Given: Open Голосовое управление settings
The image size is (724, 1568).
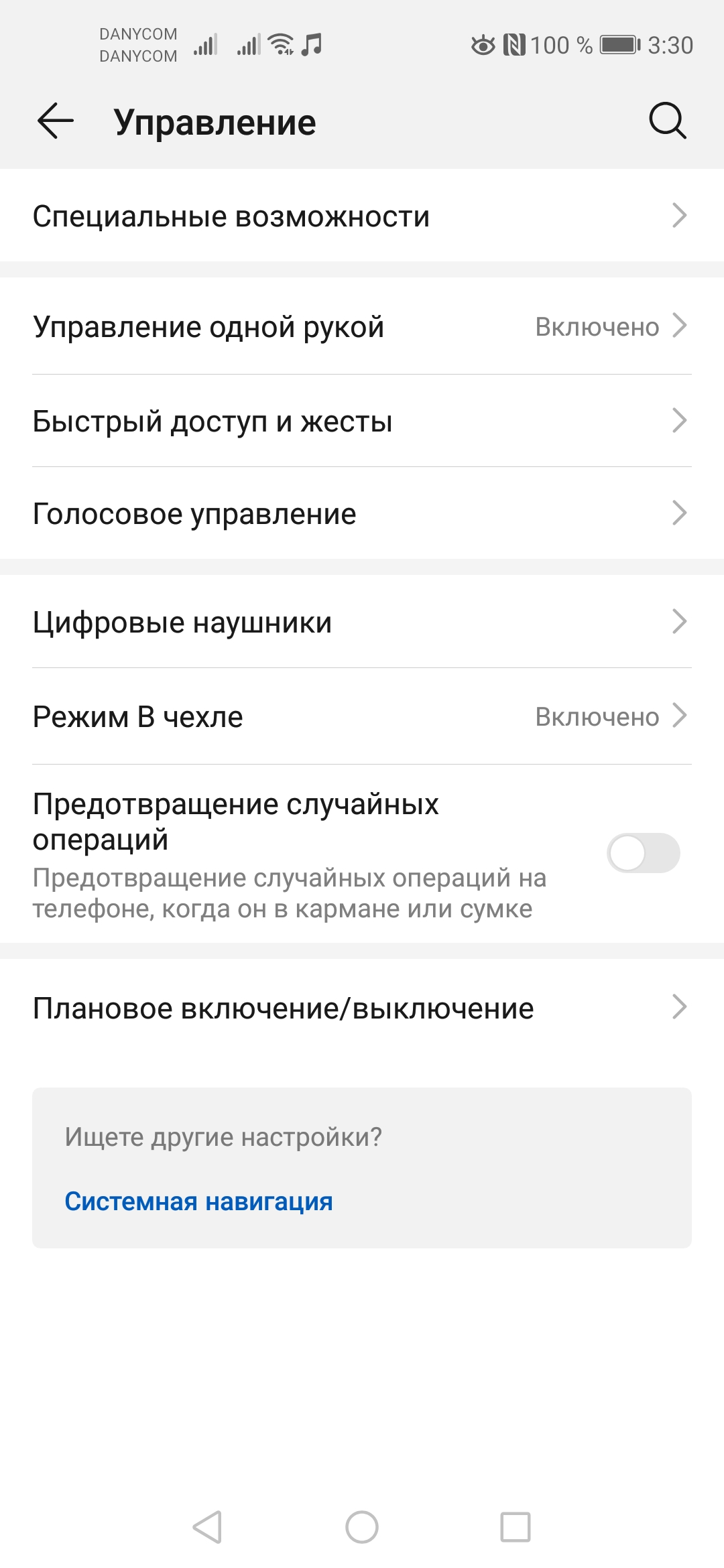Looking at the screenshot, I should pyautogui.click(x=362, y=514).
